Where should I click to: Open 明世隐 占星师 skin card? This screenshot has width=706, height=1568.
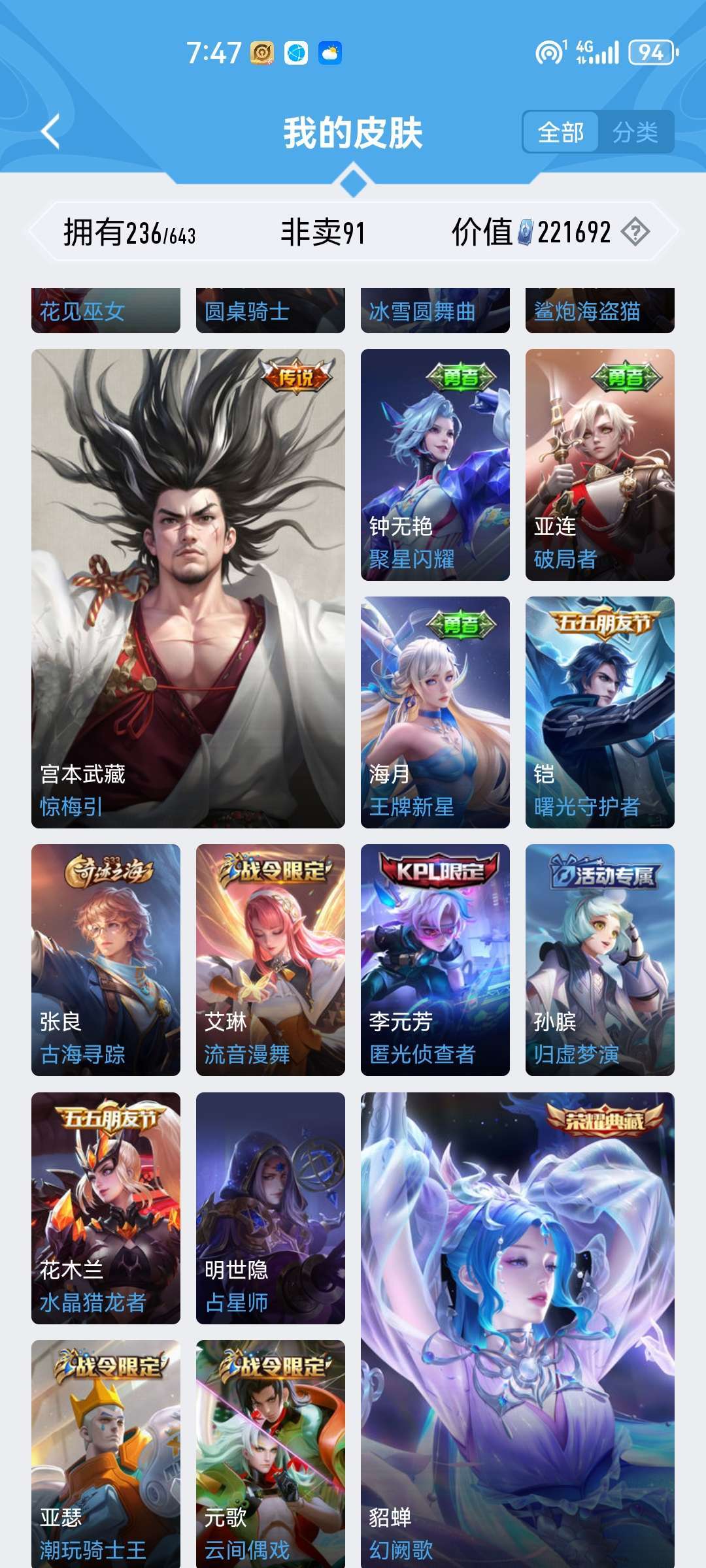[271, 1208]
